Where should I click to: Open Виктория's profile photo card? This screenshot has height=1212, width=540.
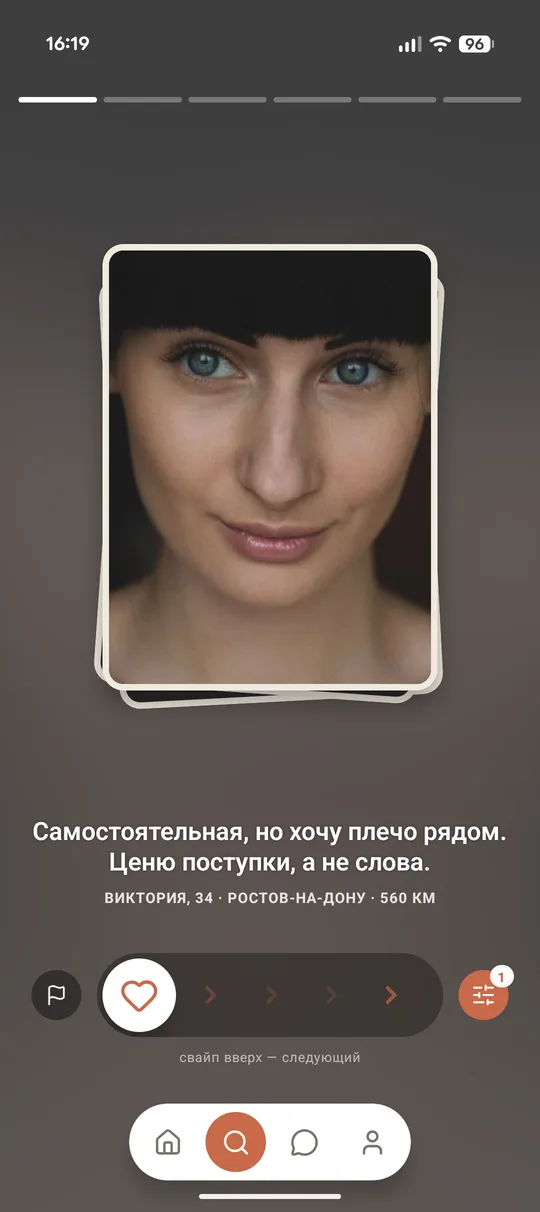point(270,467)
